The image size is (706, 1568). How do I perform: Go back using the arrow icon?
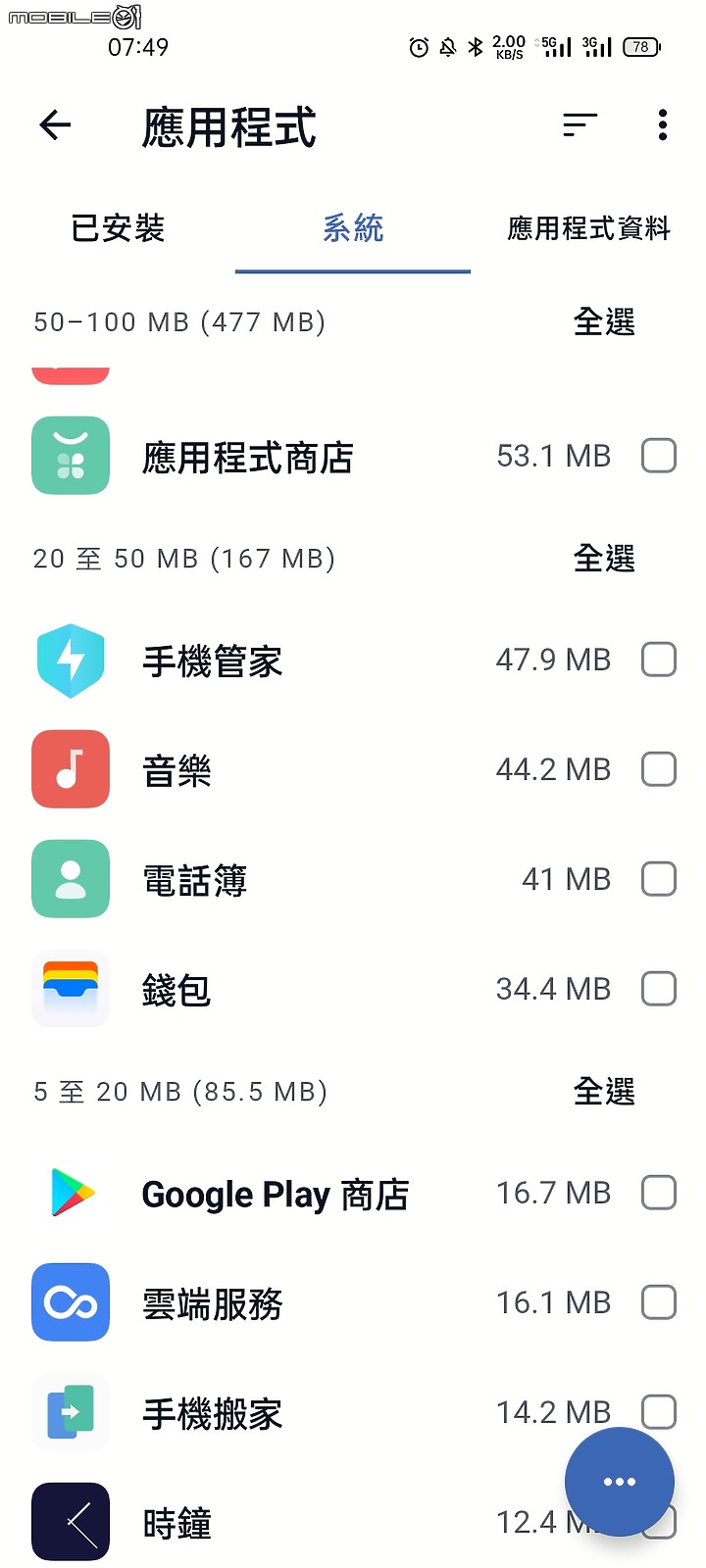click(x=56, y=124)
